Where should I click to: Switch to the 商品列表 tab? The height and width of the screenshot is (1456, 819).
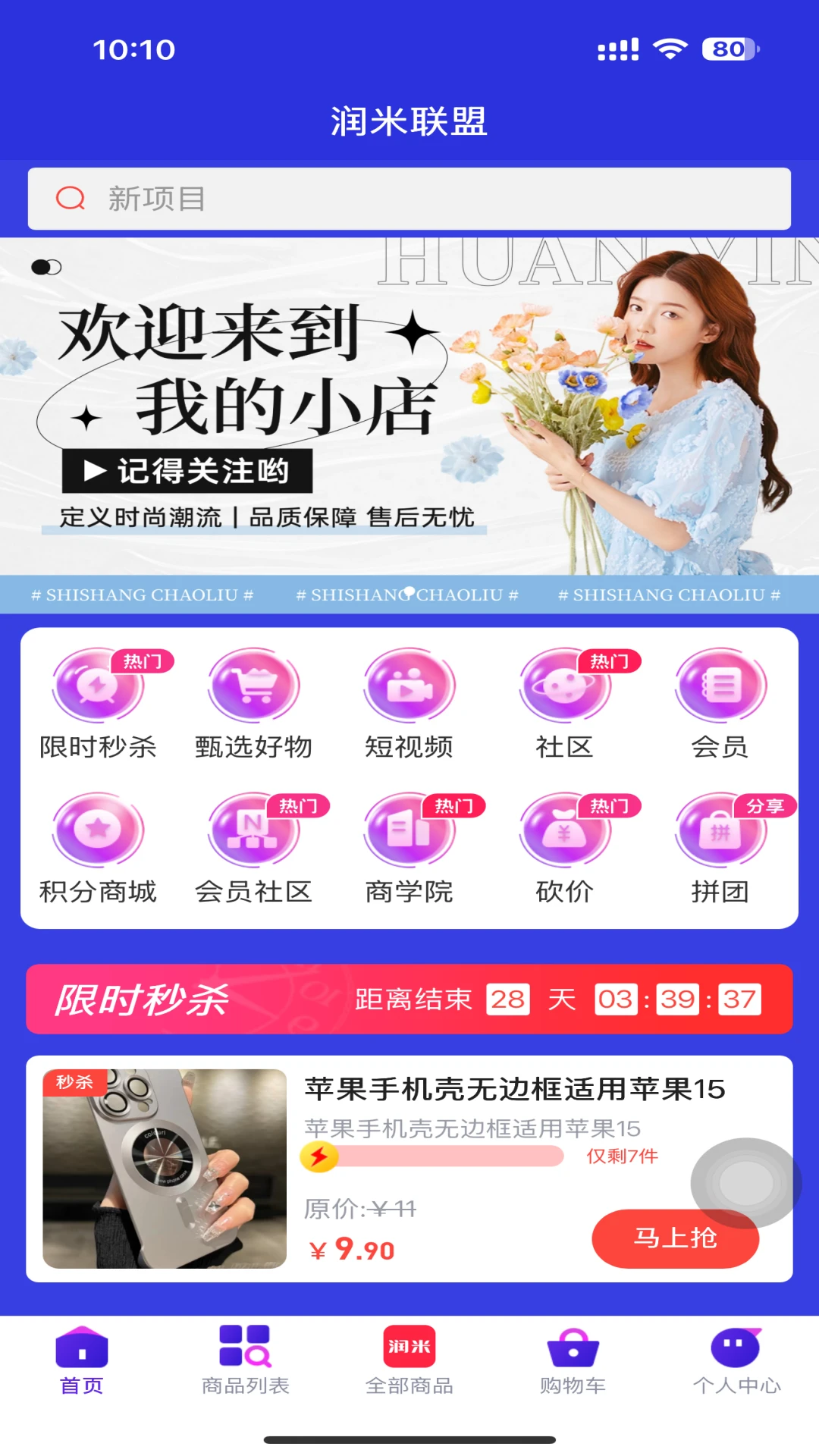pyautogui.click(x=246, y=1365)
